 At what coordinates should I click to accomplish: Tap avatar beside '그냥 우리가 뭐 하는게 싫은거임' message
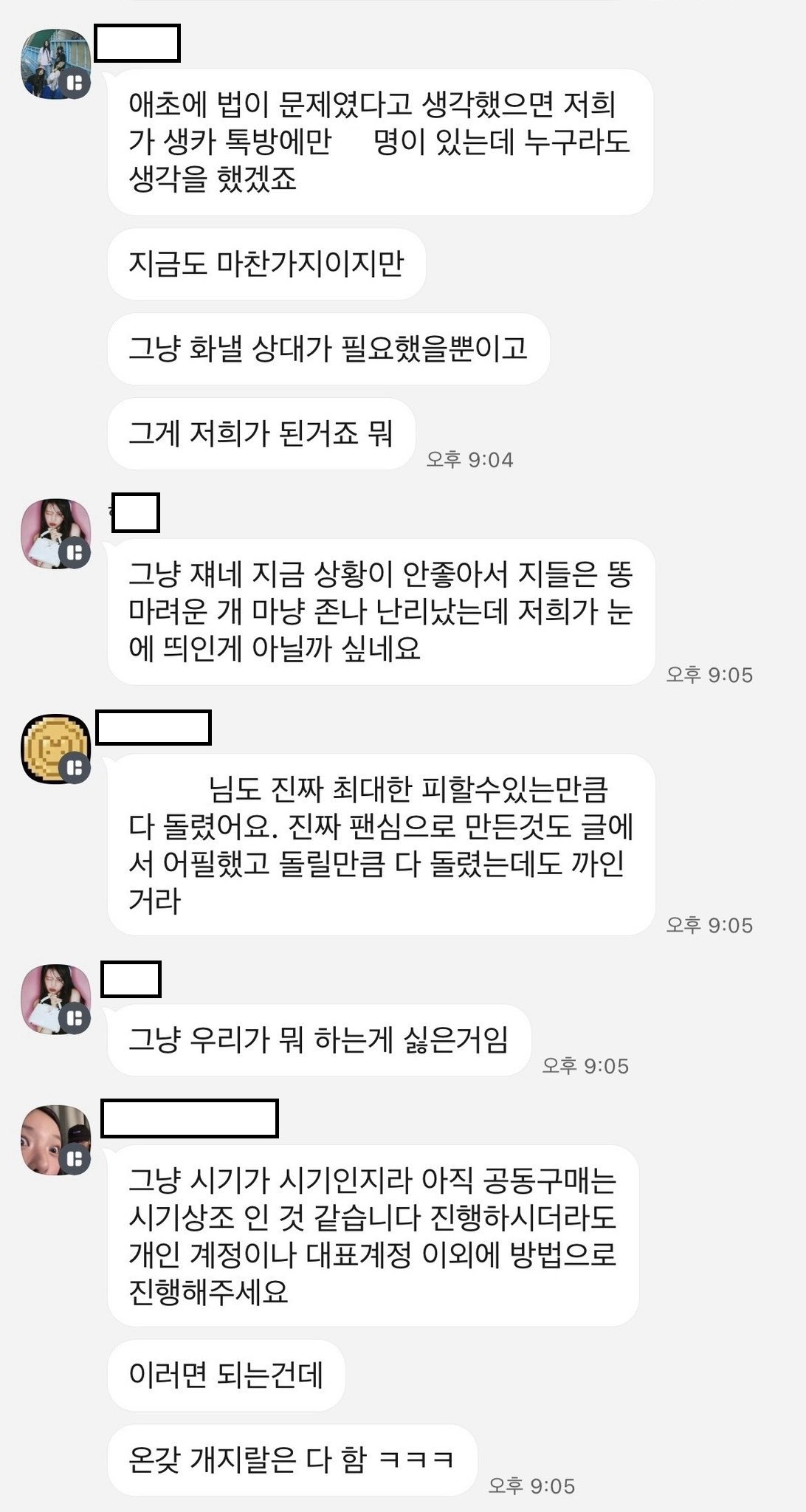(55, 1000)
